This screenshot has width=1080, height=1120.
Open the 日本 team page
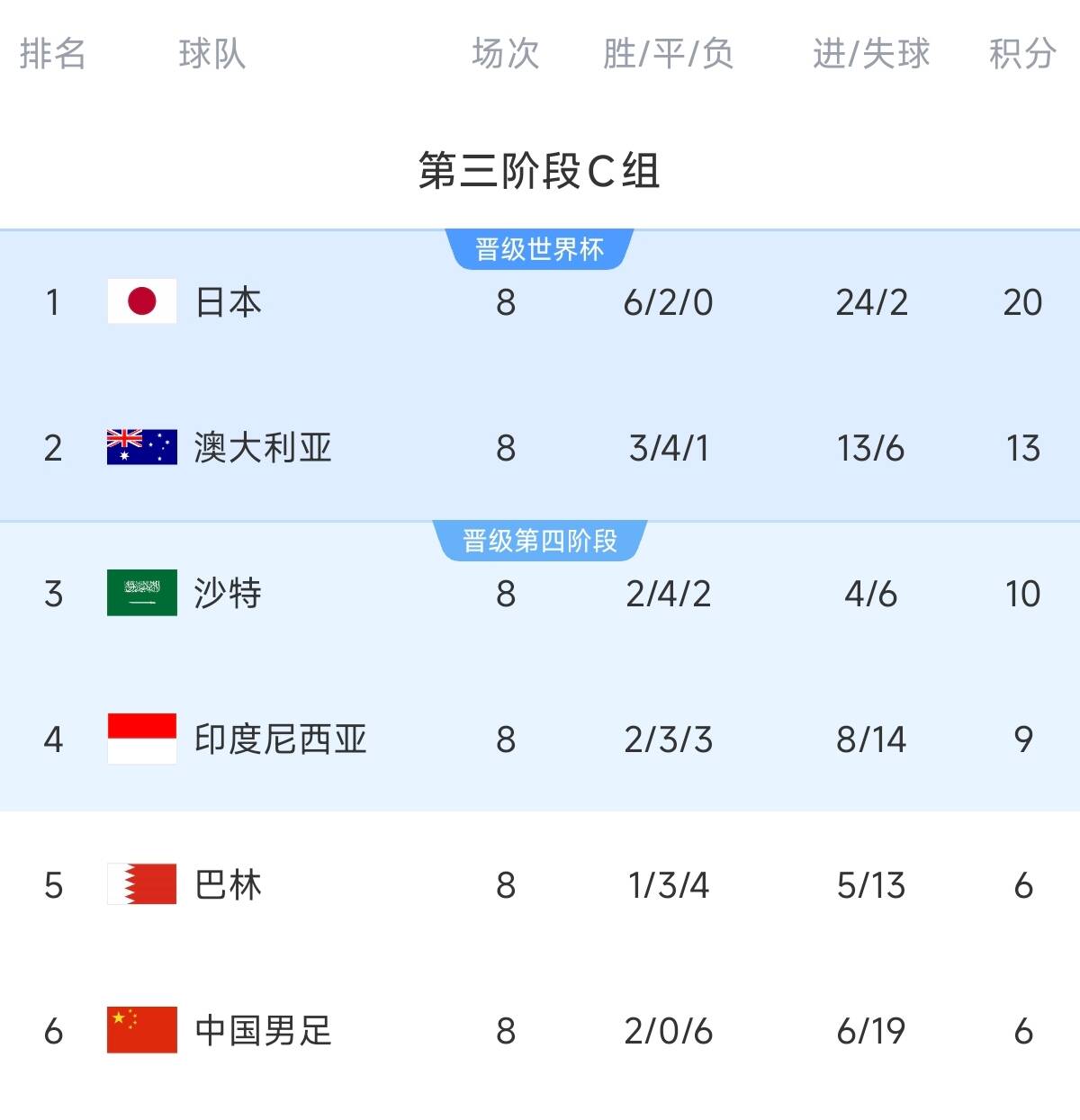pyautogui.click(x=225, y=303)
